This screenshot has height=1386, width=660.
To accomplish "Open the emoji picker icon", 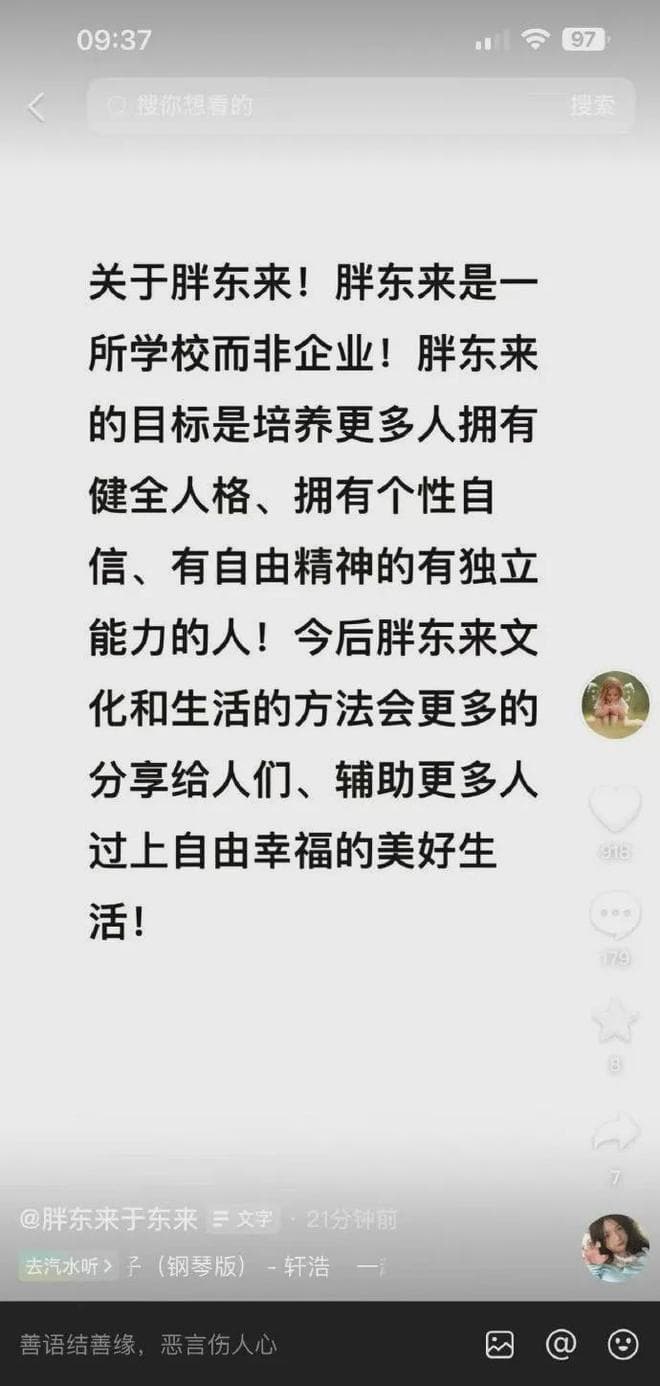I will [623, 1344].
